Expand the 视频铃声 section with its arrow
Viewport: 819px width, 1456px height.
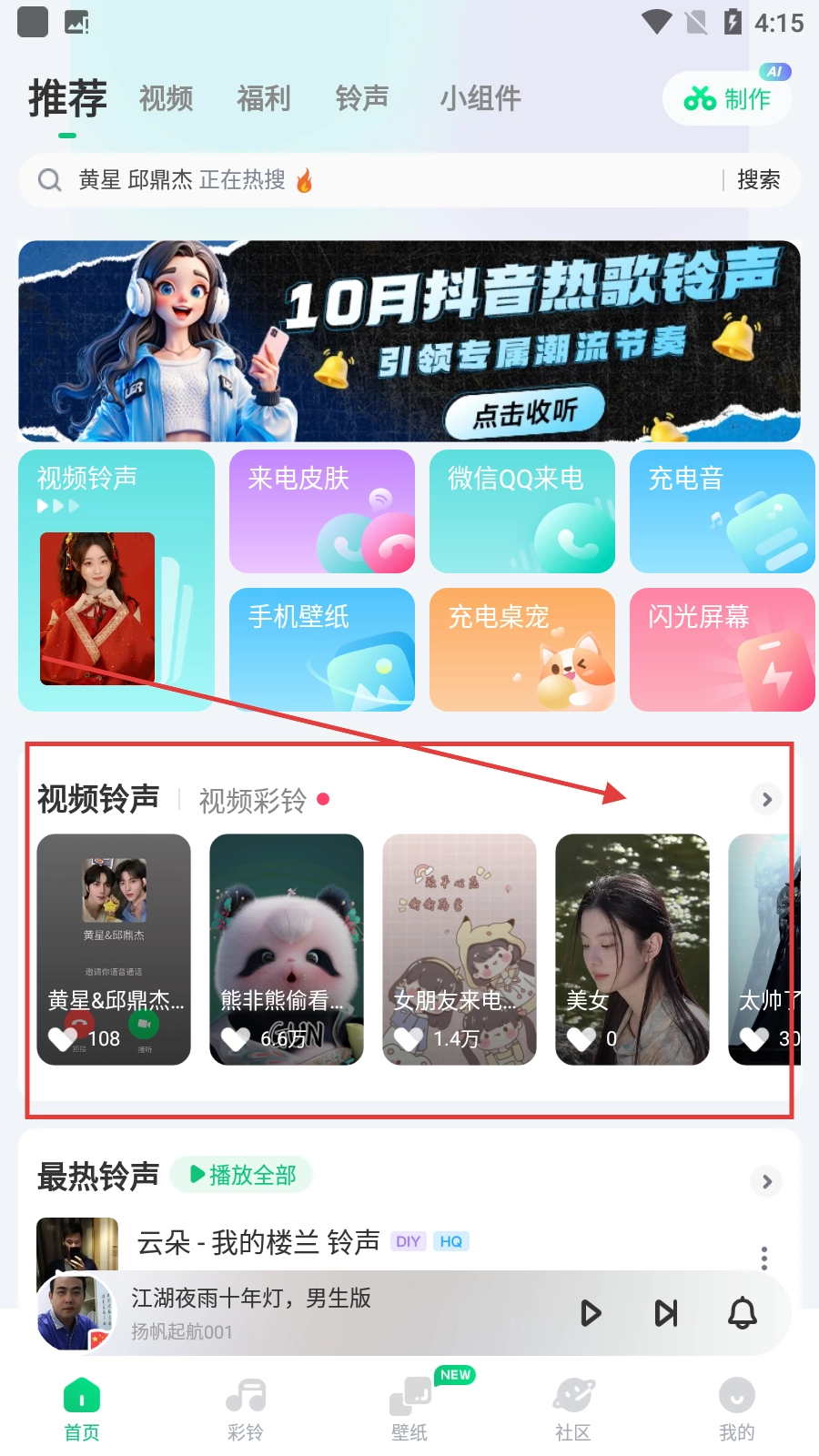point(766,799)
